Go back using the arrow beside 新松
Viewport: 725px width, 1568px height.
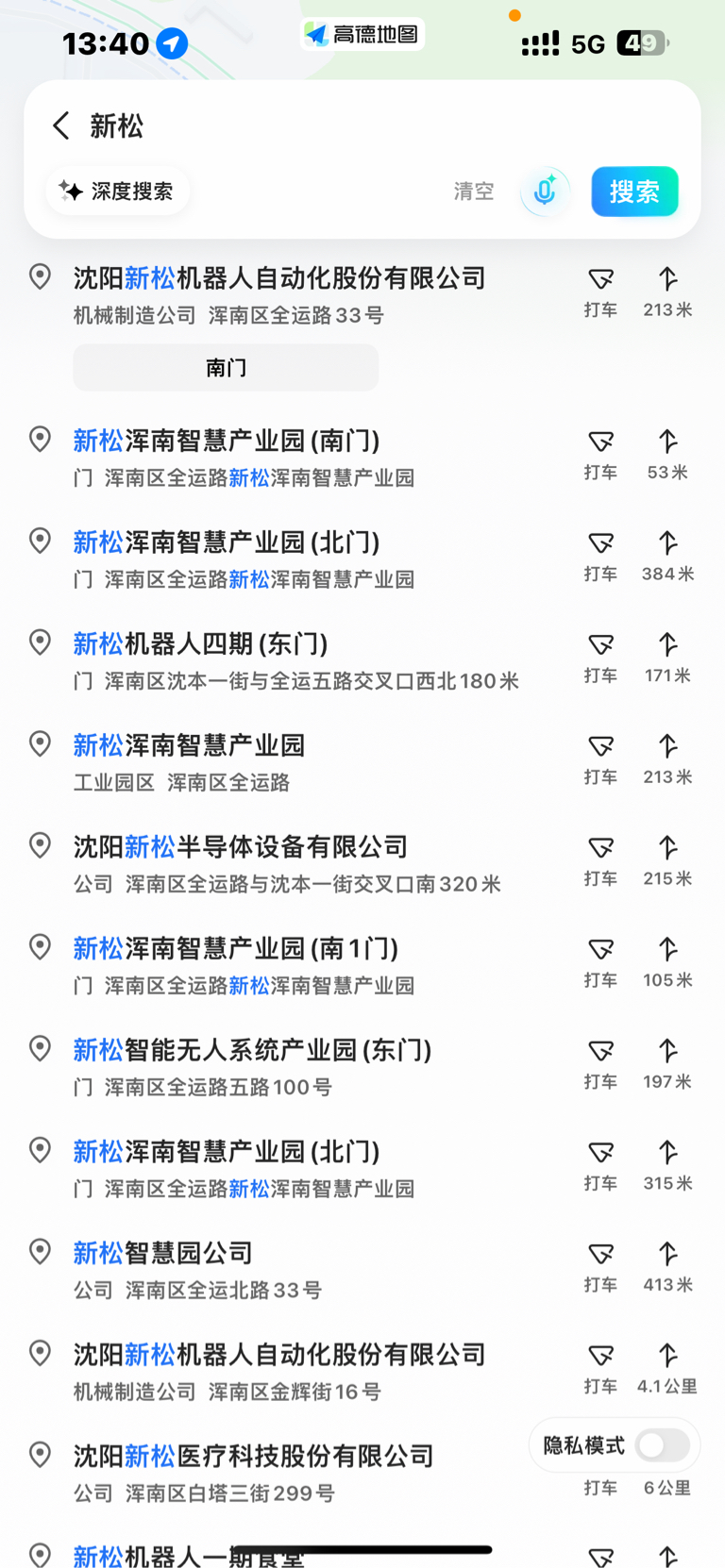(x=61, y=125)
